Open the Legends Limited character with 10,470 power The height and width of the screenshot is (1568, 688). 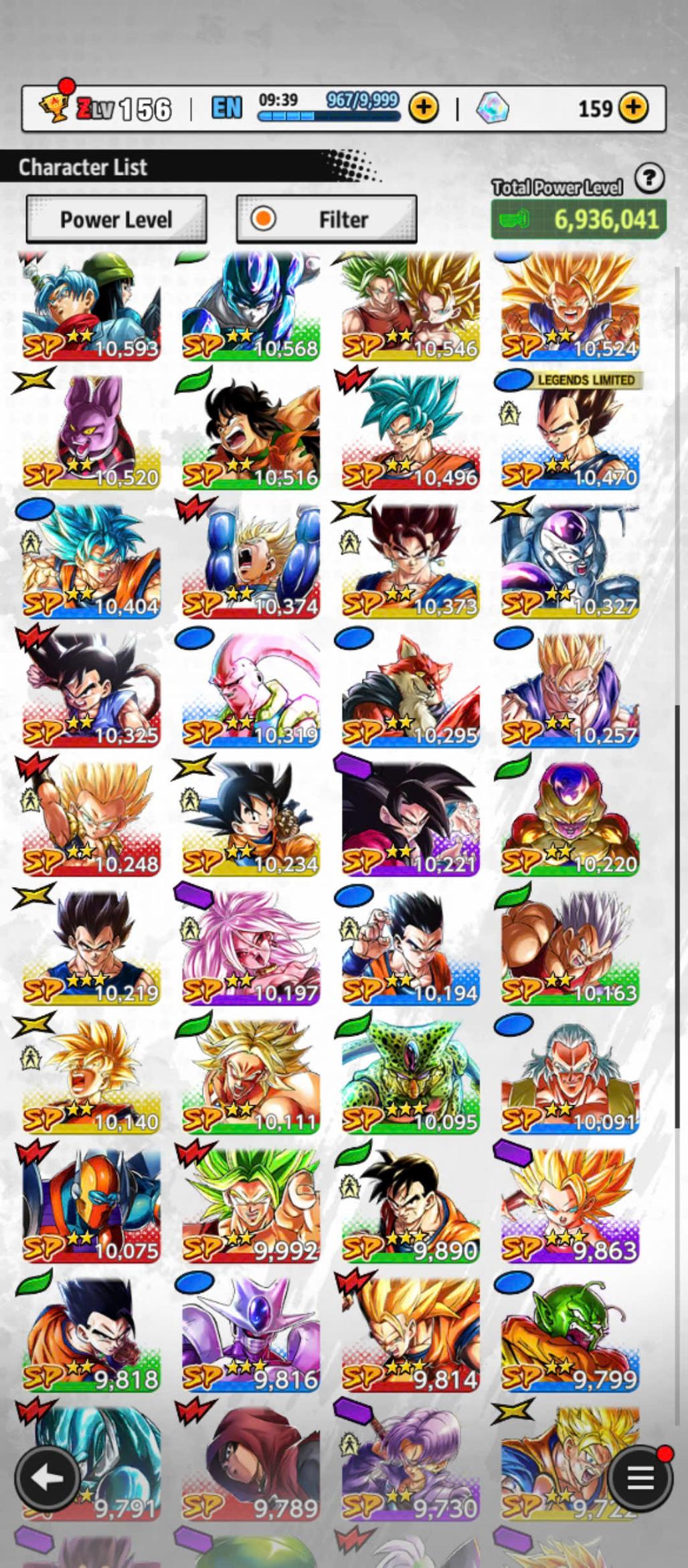pyautogui.click(x=570, y=432)
